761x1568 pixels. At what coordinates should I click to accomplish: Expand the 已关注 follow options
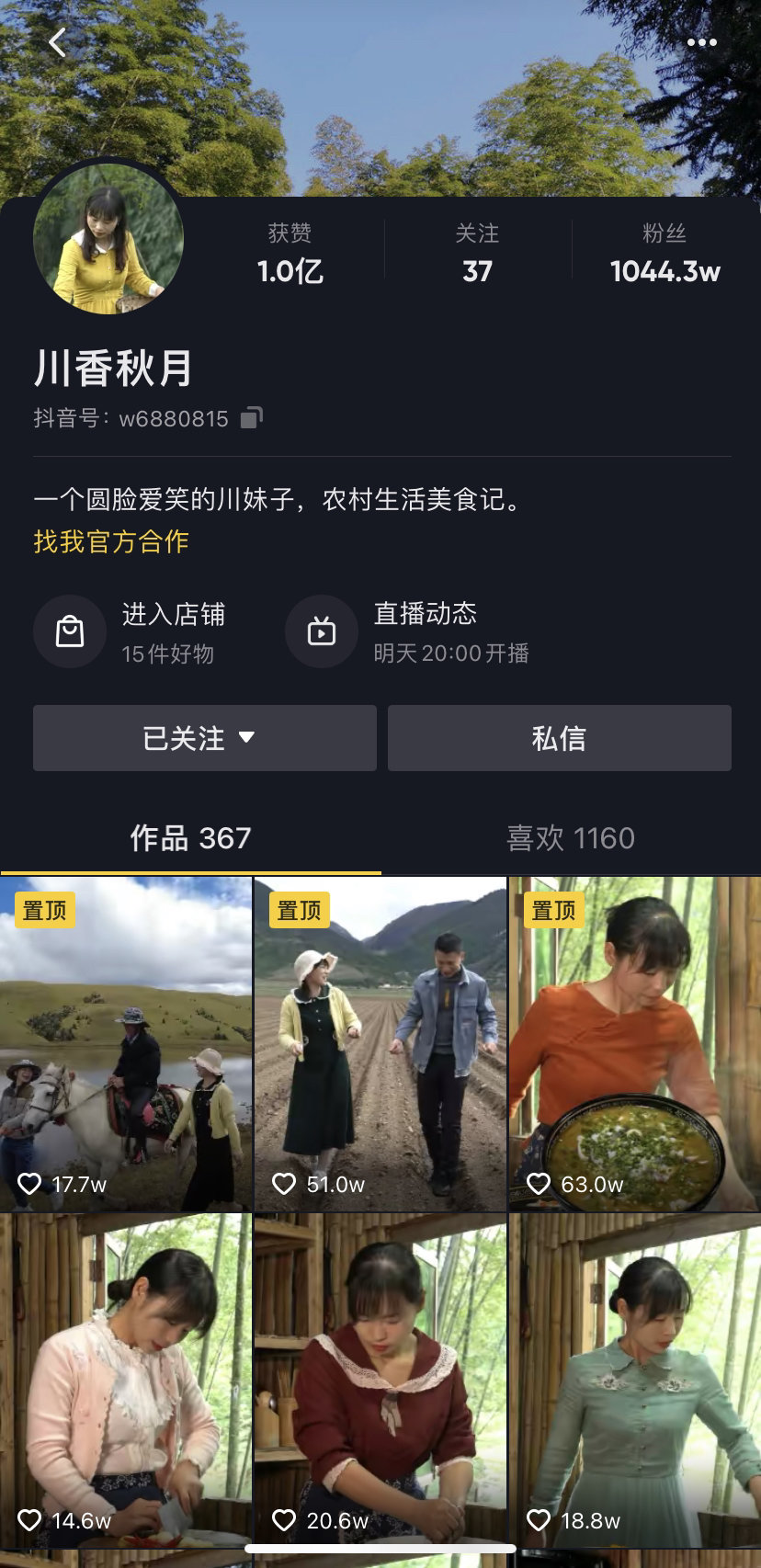point(204,738)
